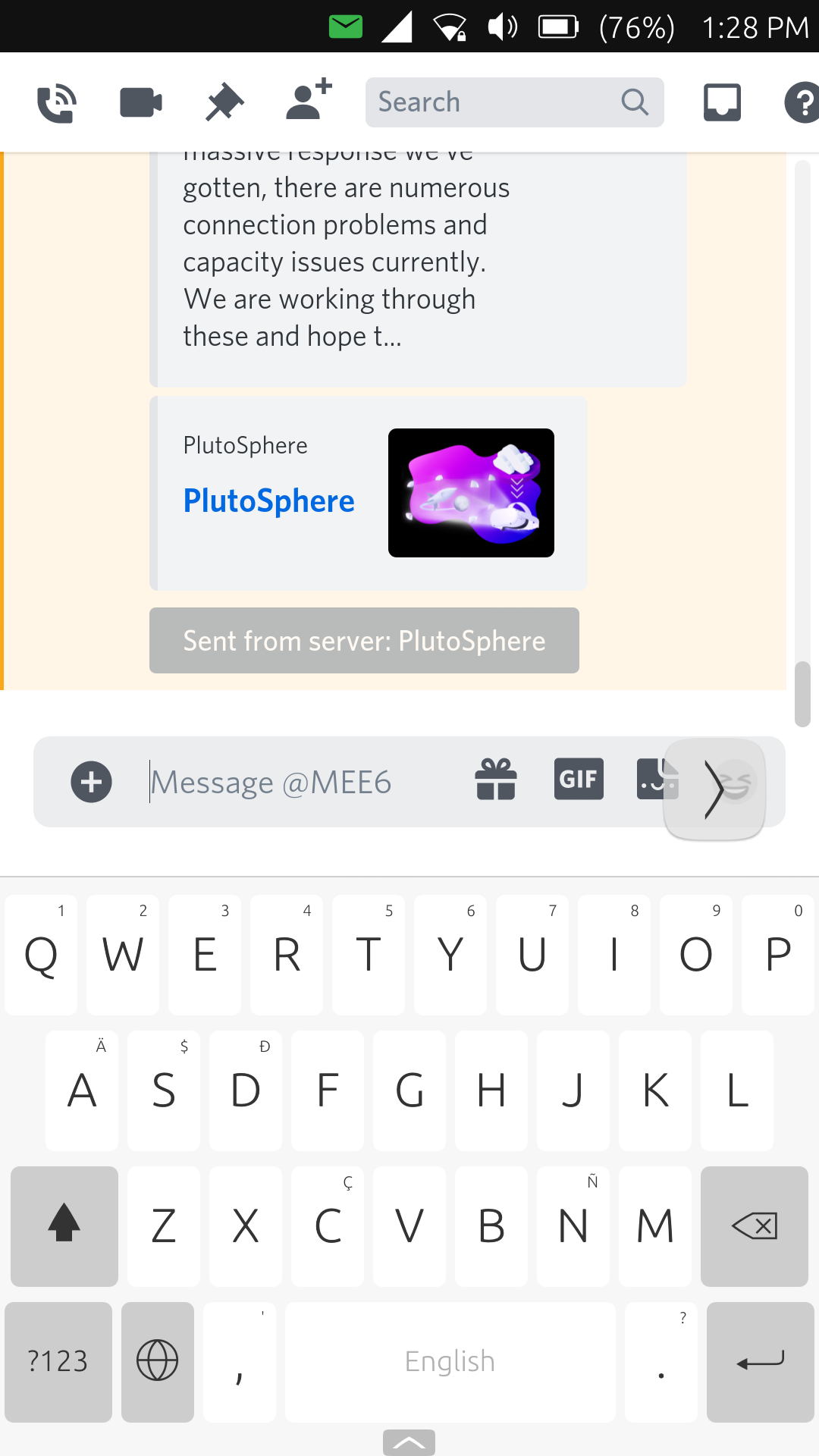The height and width of the screenshot is (1456, 819).
Task: Open the attachment plus button
Action: point(92,782)
